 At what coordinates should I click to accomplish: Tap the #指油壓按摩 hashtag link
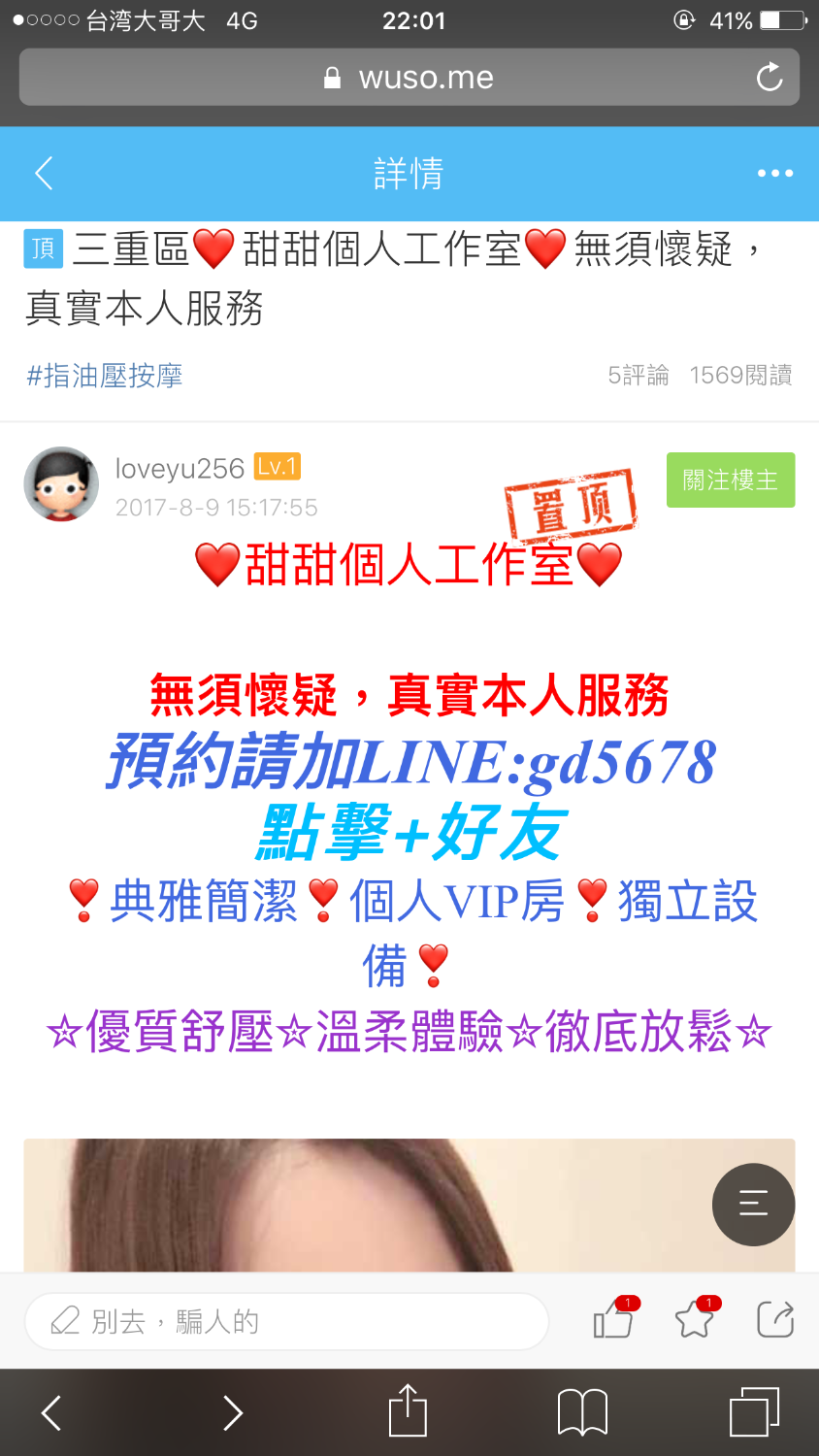pos(105,376)
